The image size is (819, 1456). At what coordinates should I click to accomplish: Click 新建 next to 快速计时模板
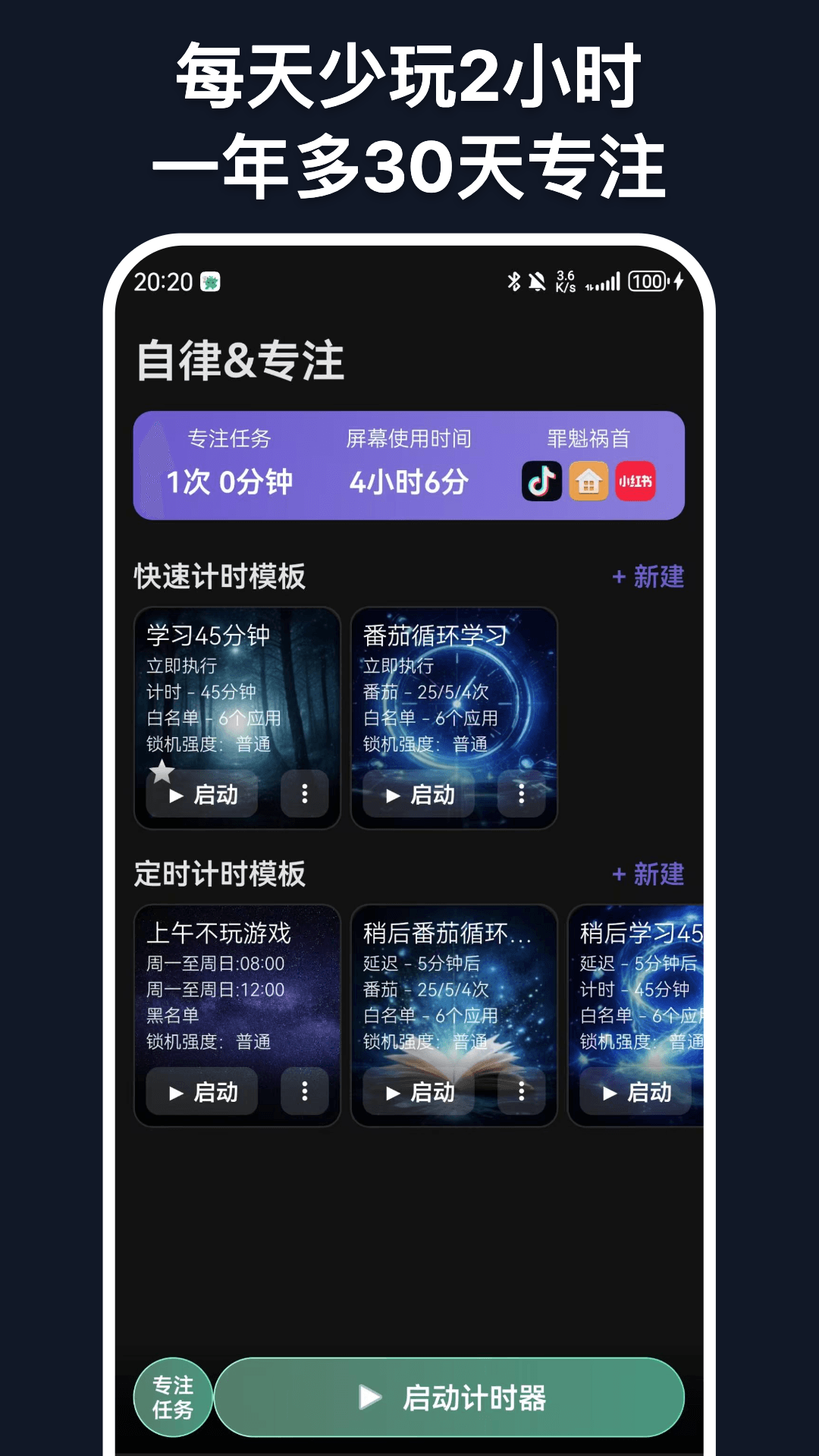648,576
